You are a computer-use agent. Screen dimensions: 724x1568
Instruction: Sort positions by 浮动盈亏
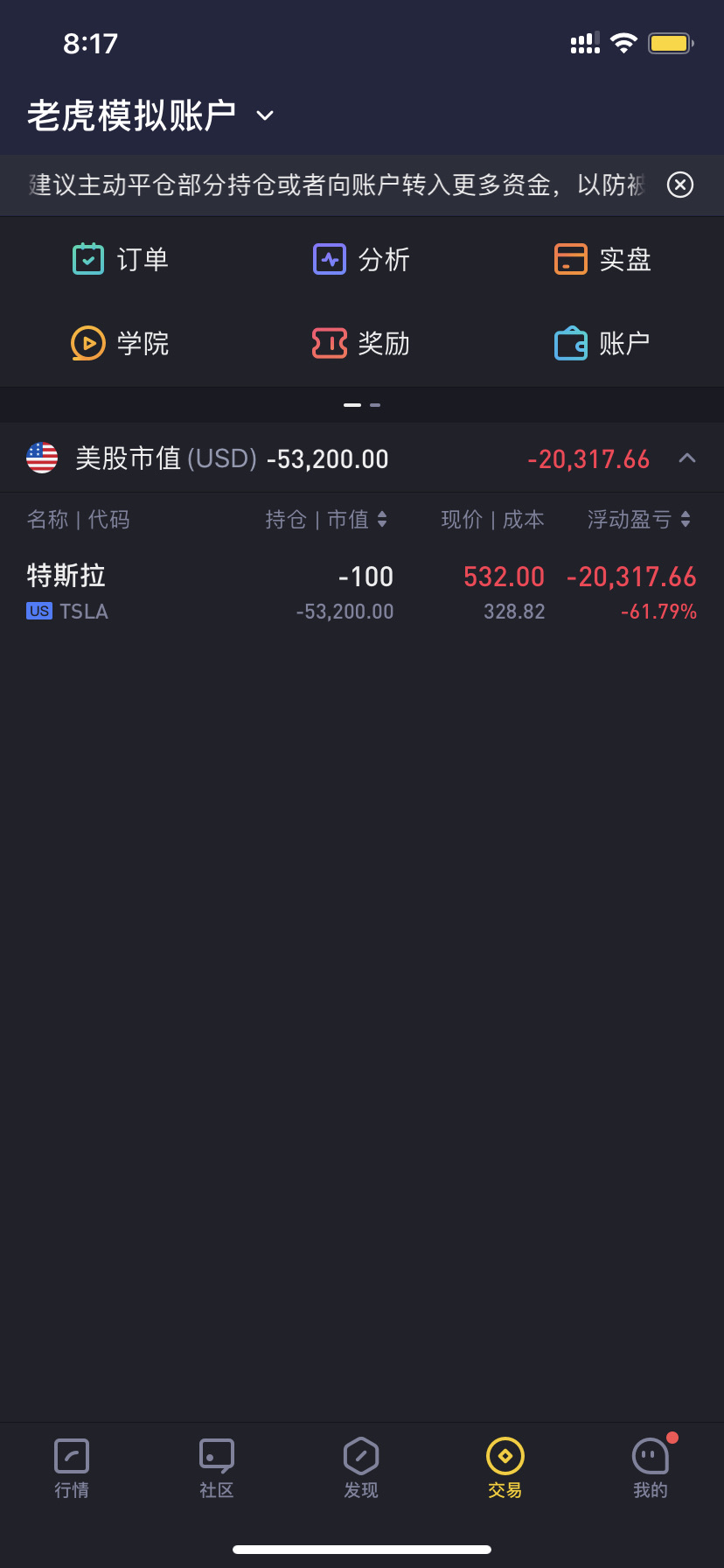click(639, 520)
